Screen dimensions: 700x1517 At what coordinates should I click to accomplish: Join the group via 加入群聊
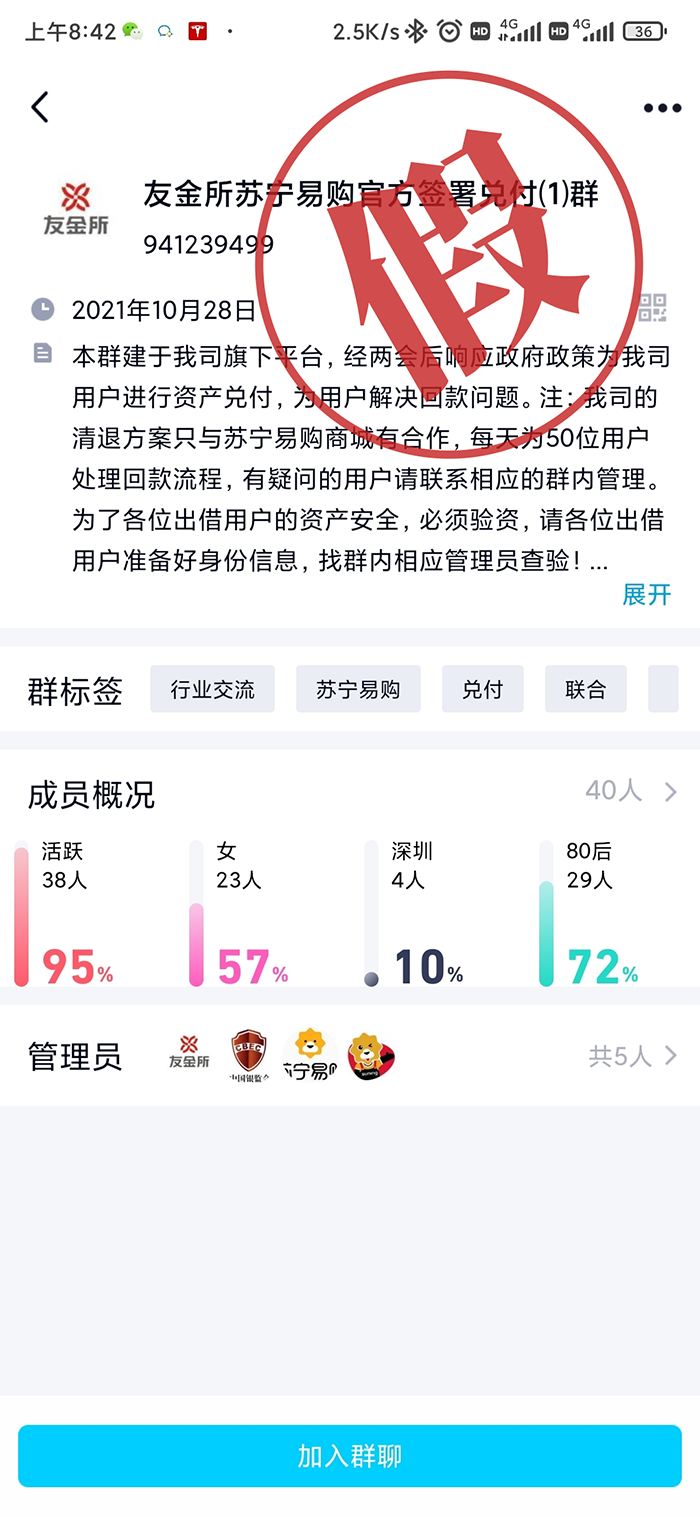(350, 1456)
